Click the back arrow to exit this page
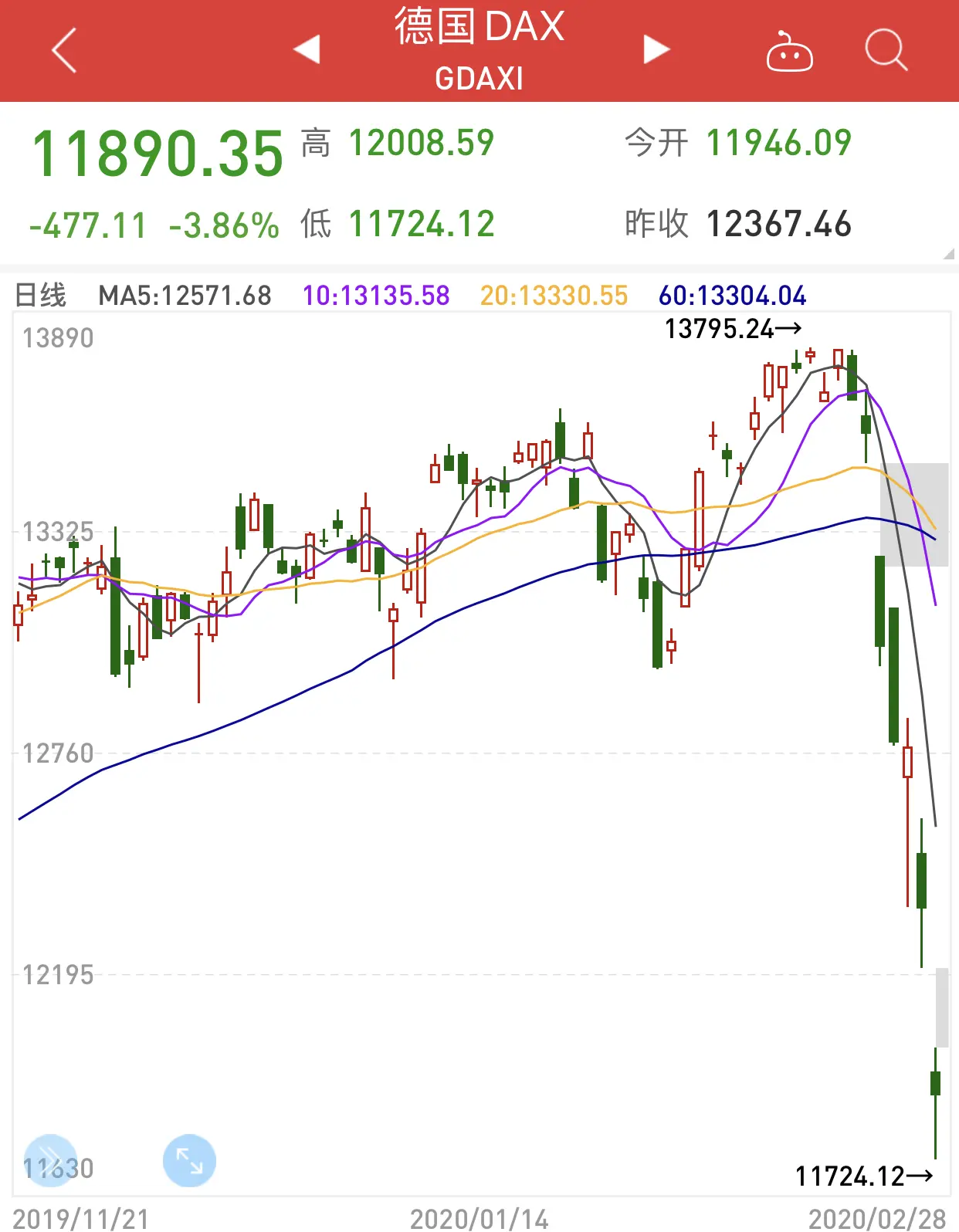 click(x=63, y=49)
